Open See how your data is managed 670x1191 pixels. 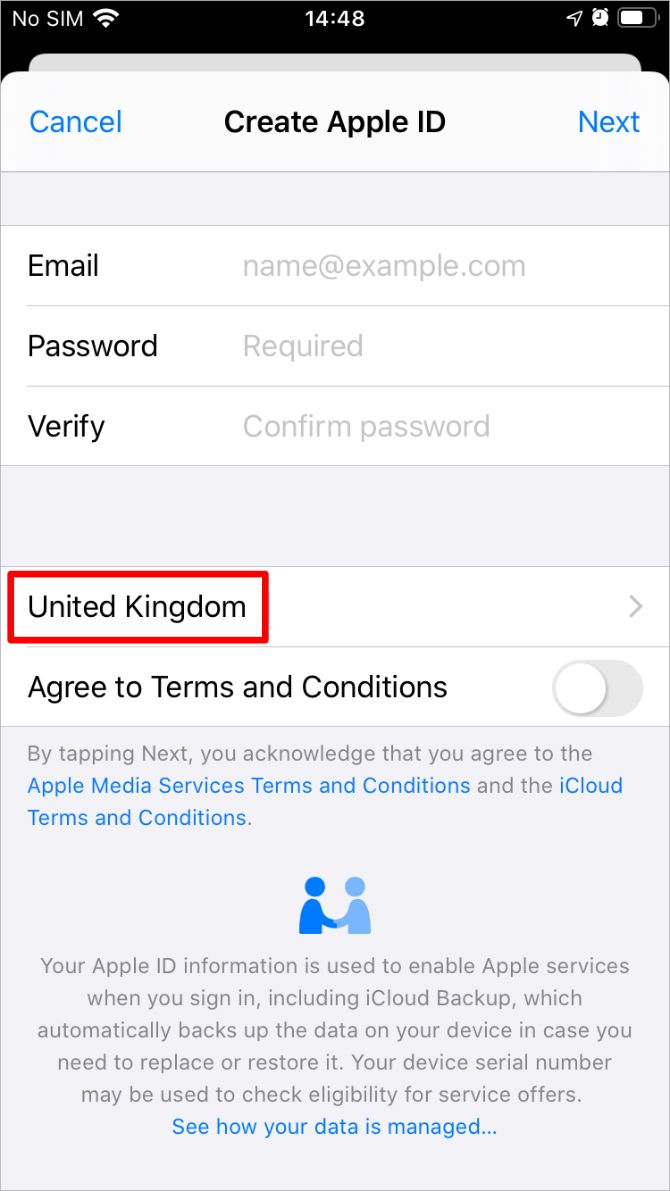[334, 1126]
